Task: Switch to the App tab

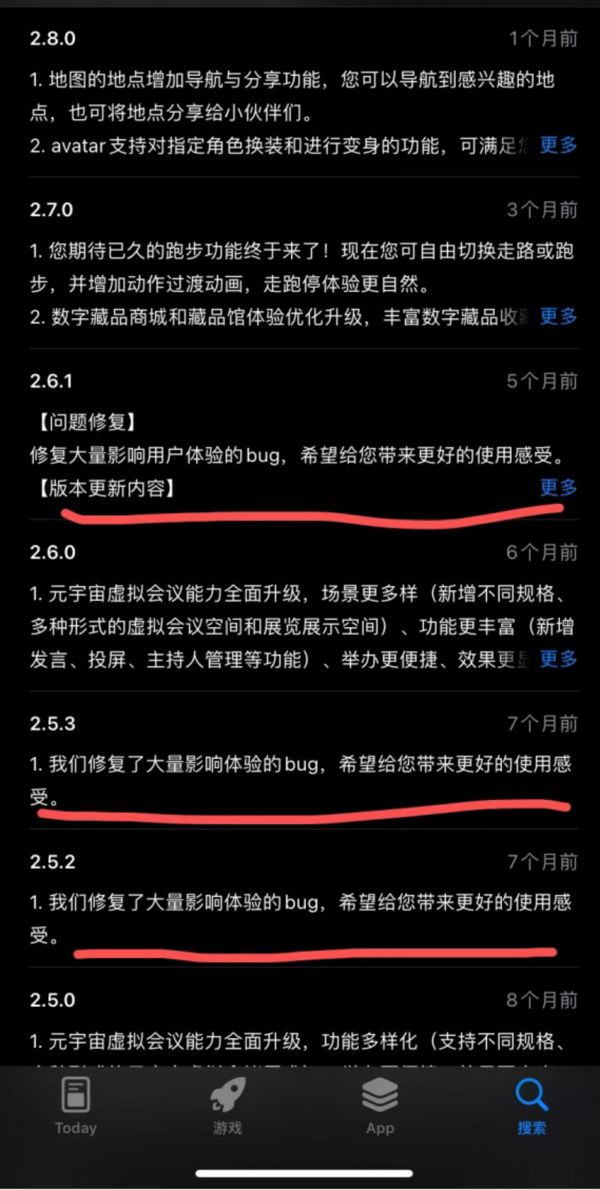Action: (x=380, y=1108)
